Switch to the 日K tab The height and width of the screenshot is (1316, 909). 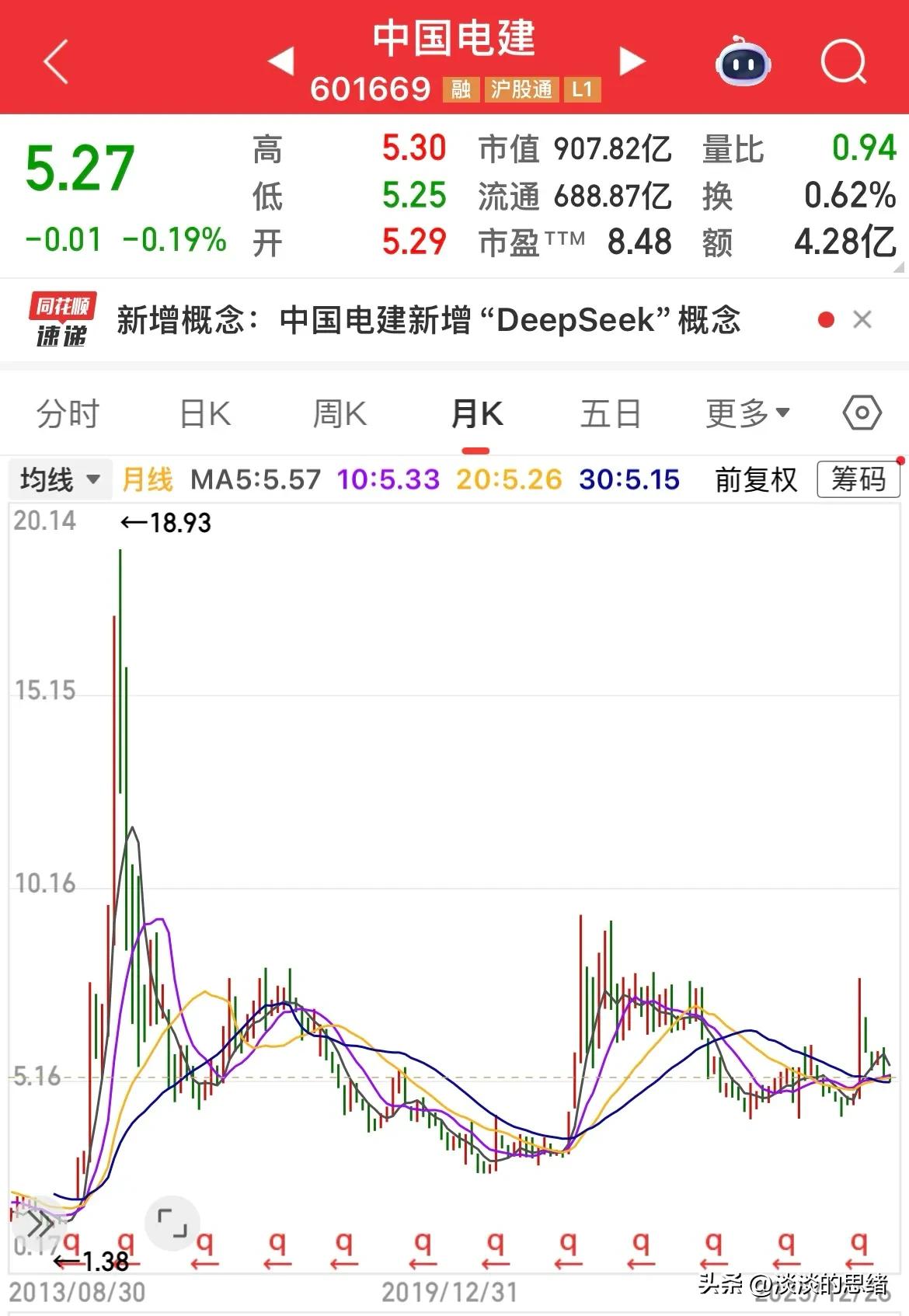[204, 414]
